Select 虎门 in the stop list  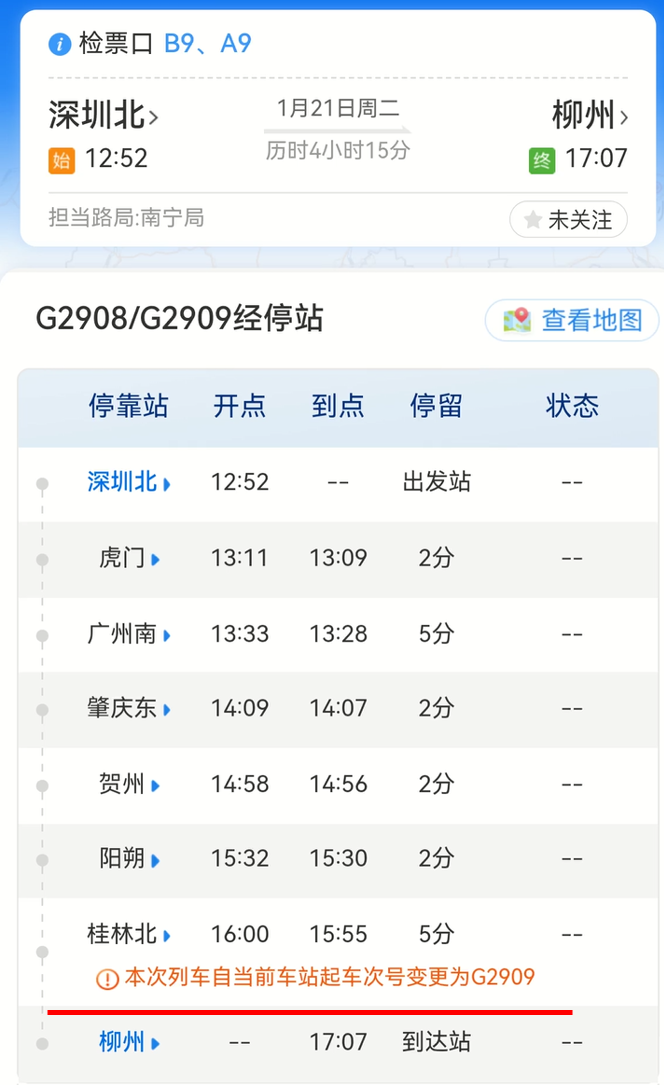click(128, 558)
